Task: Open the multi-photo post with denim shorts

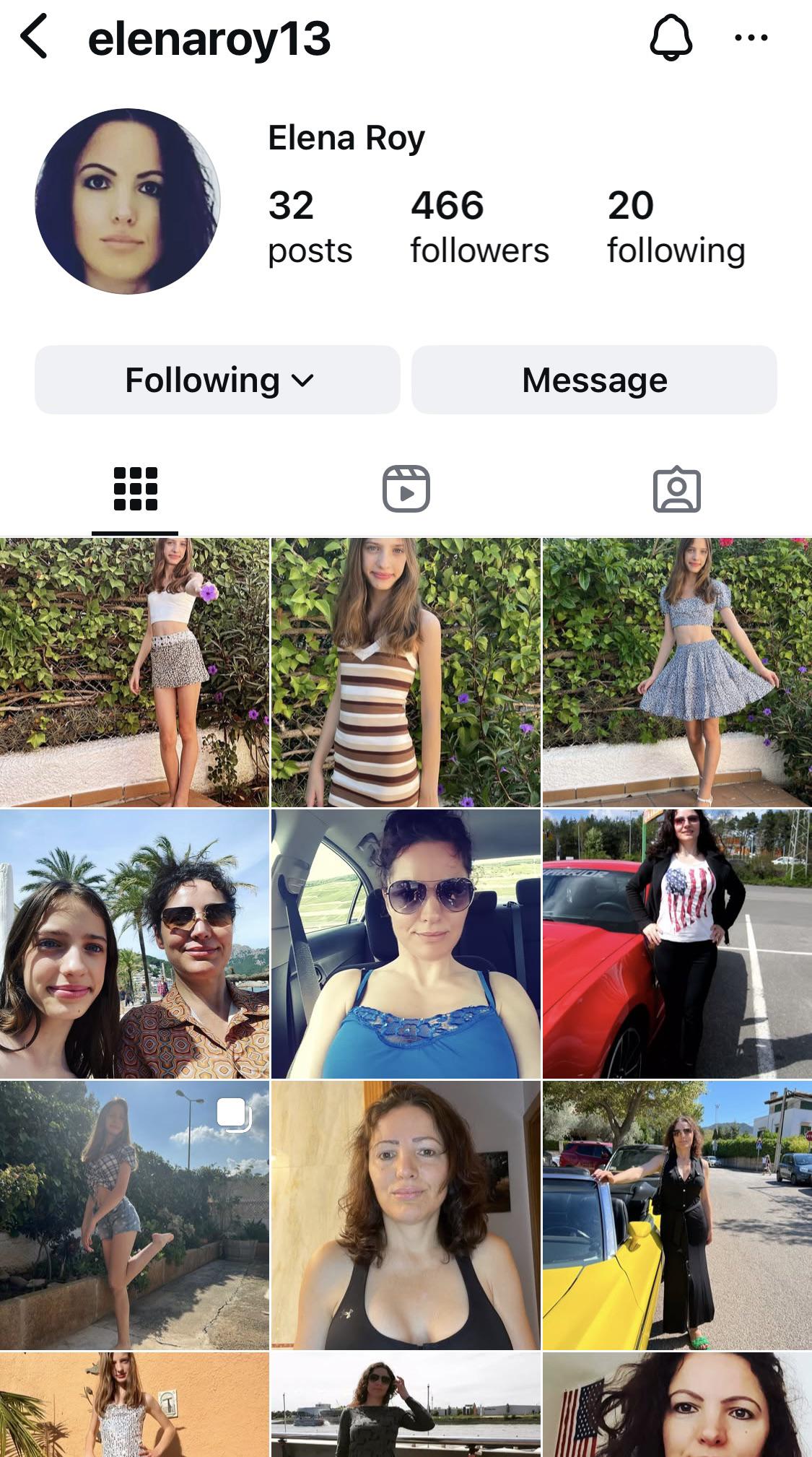Action: click(134, 1215)
